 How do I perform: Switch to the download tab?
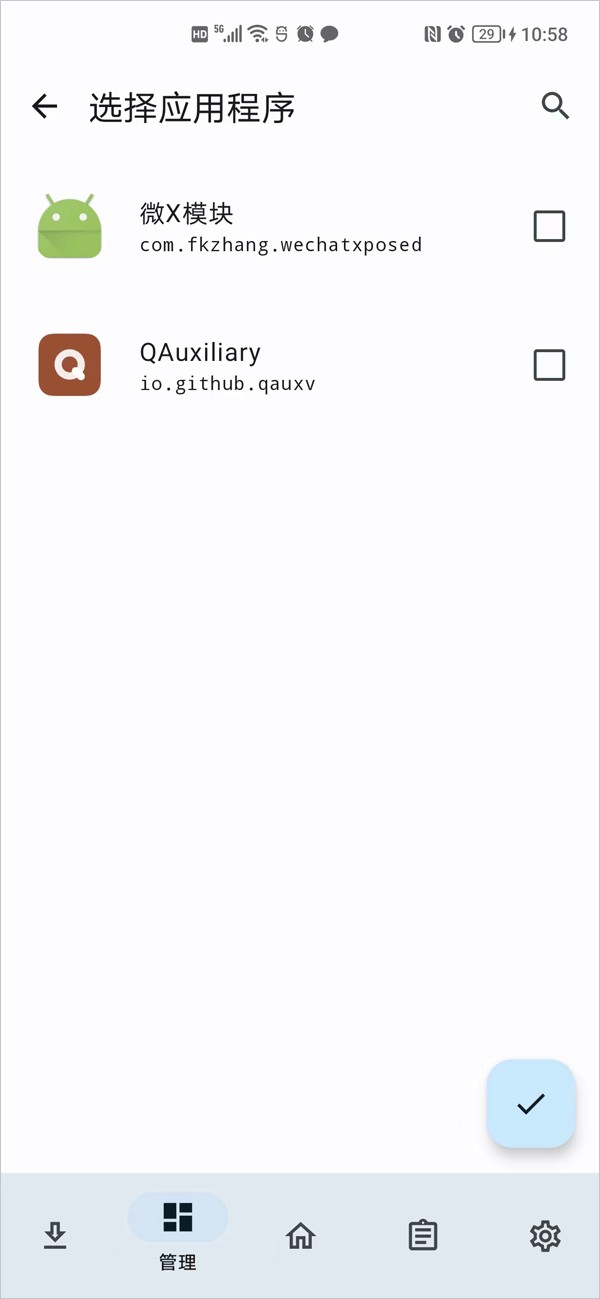[x=55, y=1237]
